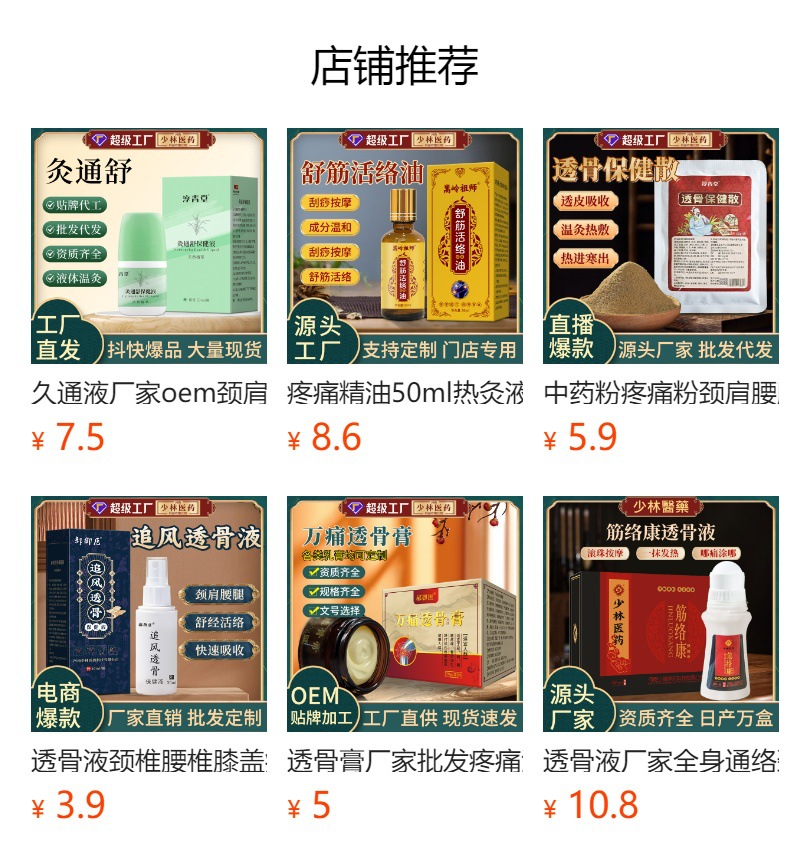Screen dimensions: 790x864
Task: Open the 追风透骨液 product priced ¥3.9
Action: coord(149,614)
